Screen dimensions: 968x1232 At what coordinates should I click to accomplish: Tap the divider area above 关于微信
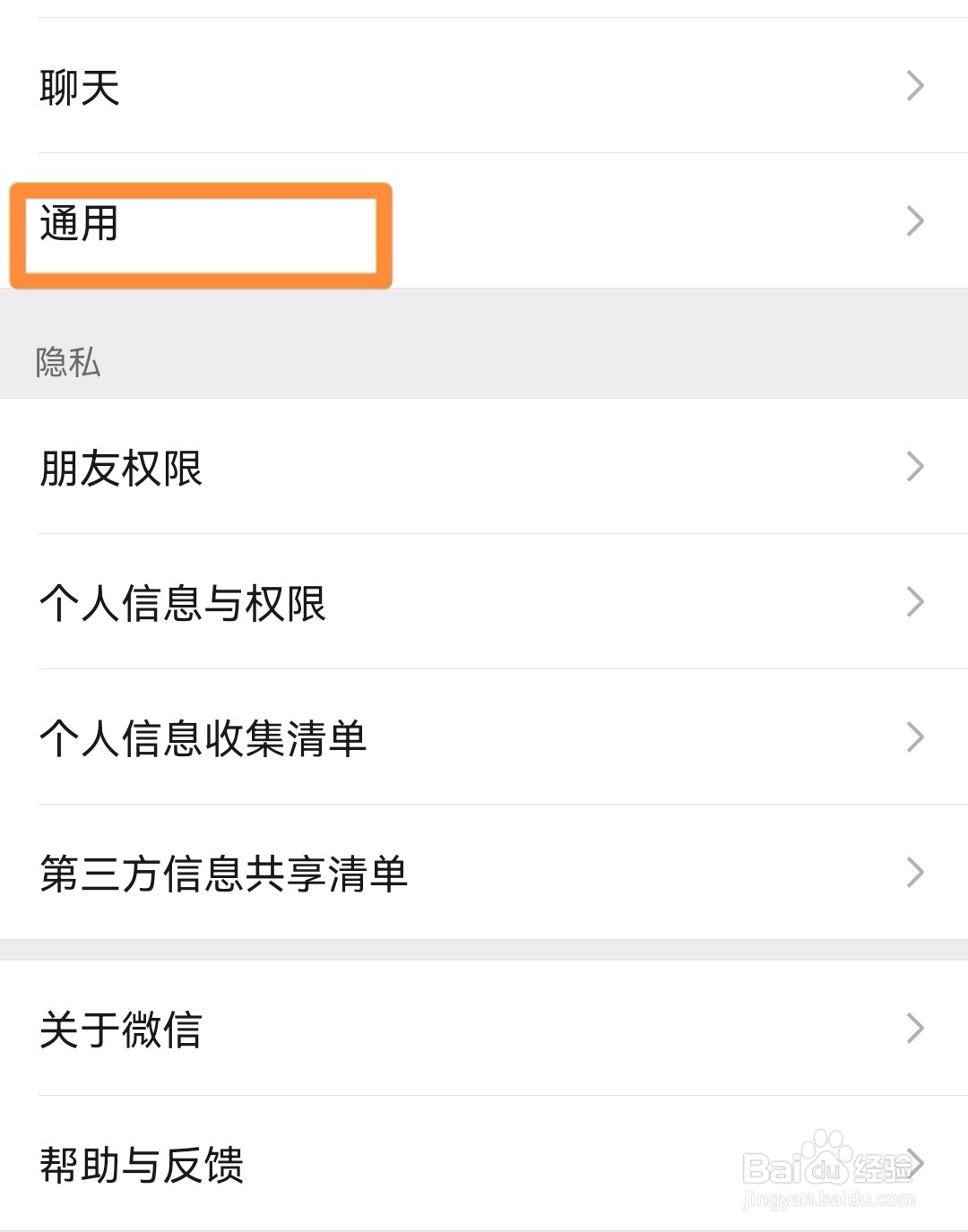(484, 948)
